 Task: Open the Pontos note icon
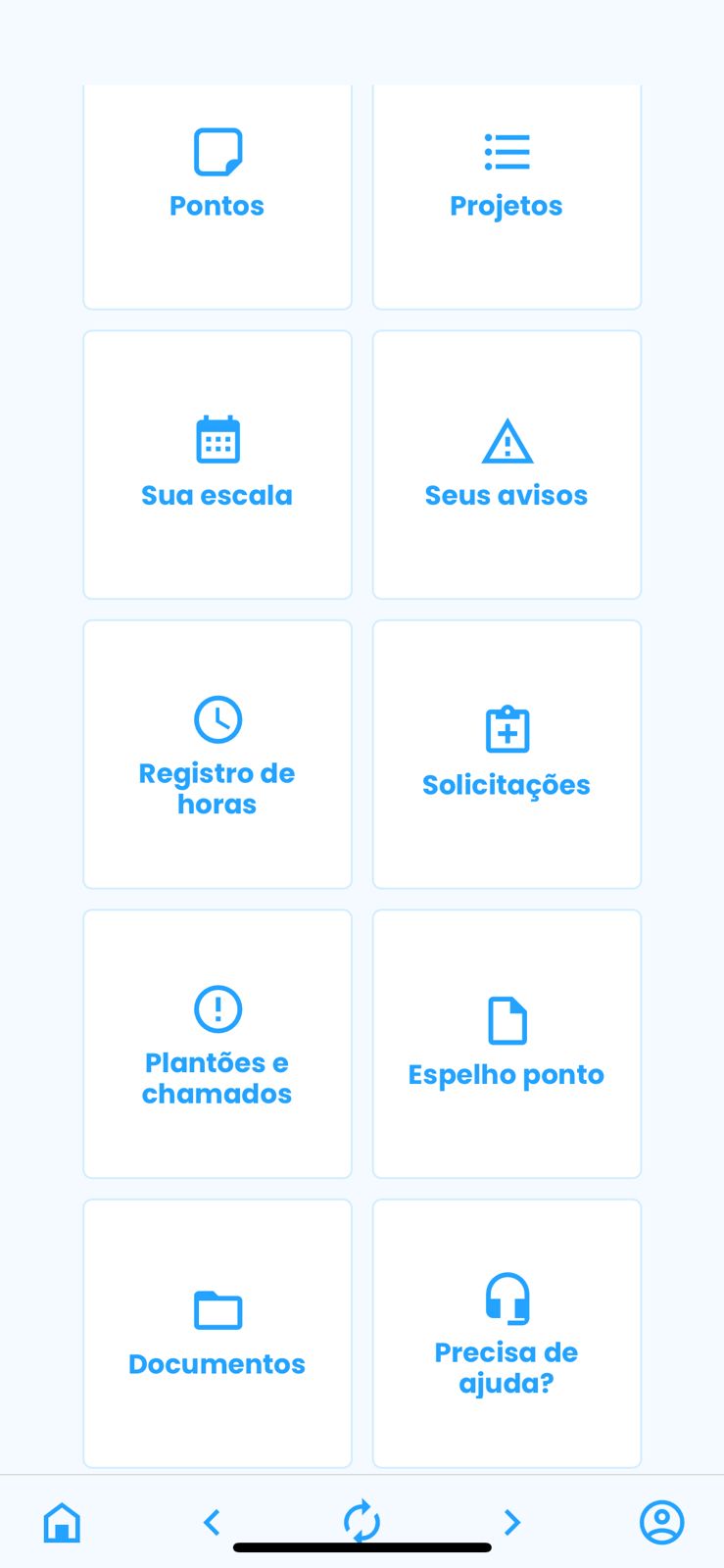click(x=217, y=151)
